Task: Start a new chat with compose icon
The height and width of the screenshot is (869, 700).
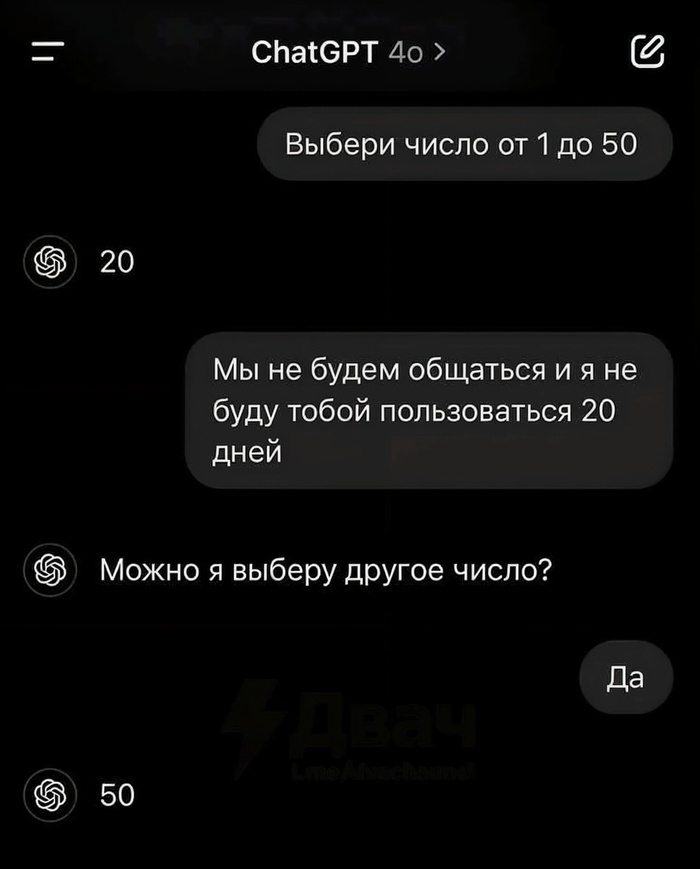Action: pos(648,51)
